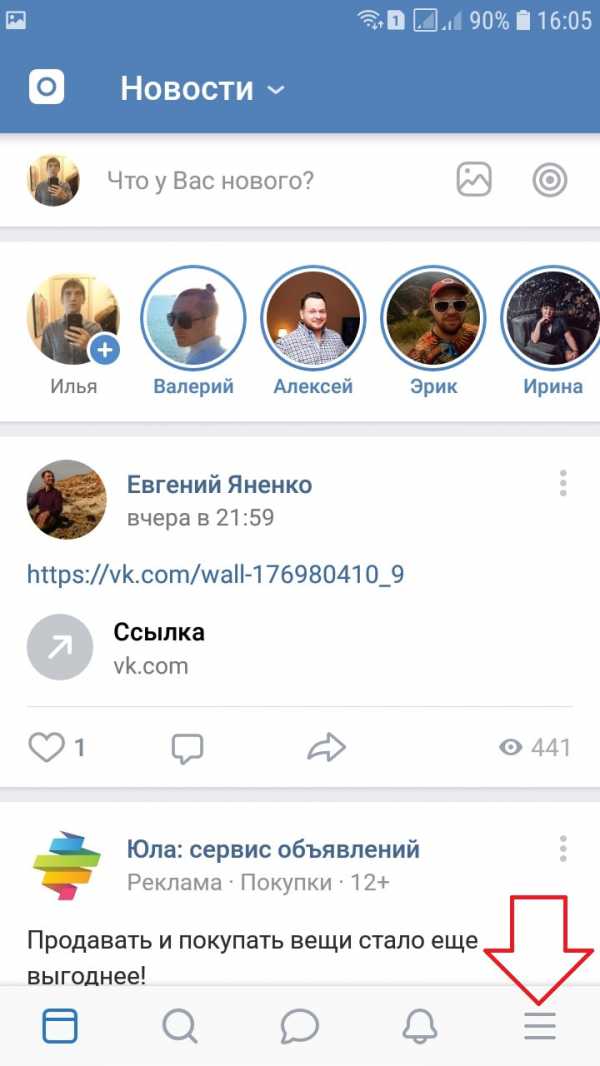
Task: Switch to the search tab
Action: (180, 1026)
